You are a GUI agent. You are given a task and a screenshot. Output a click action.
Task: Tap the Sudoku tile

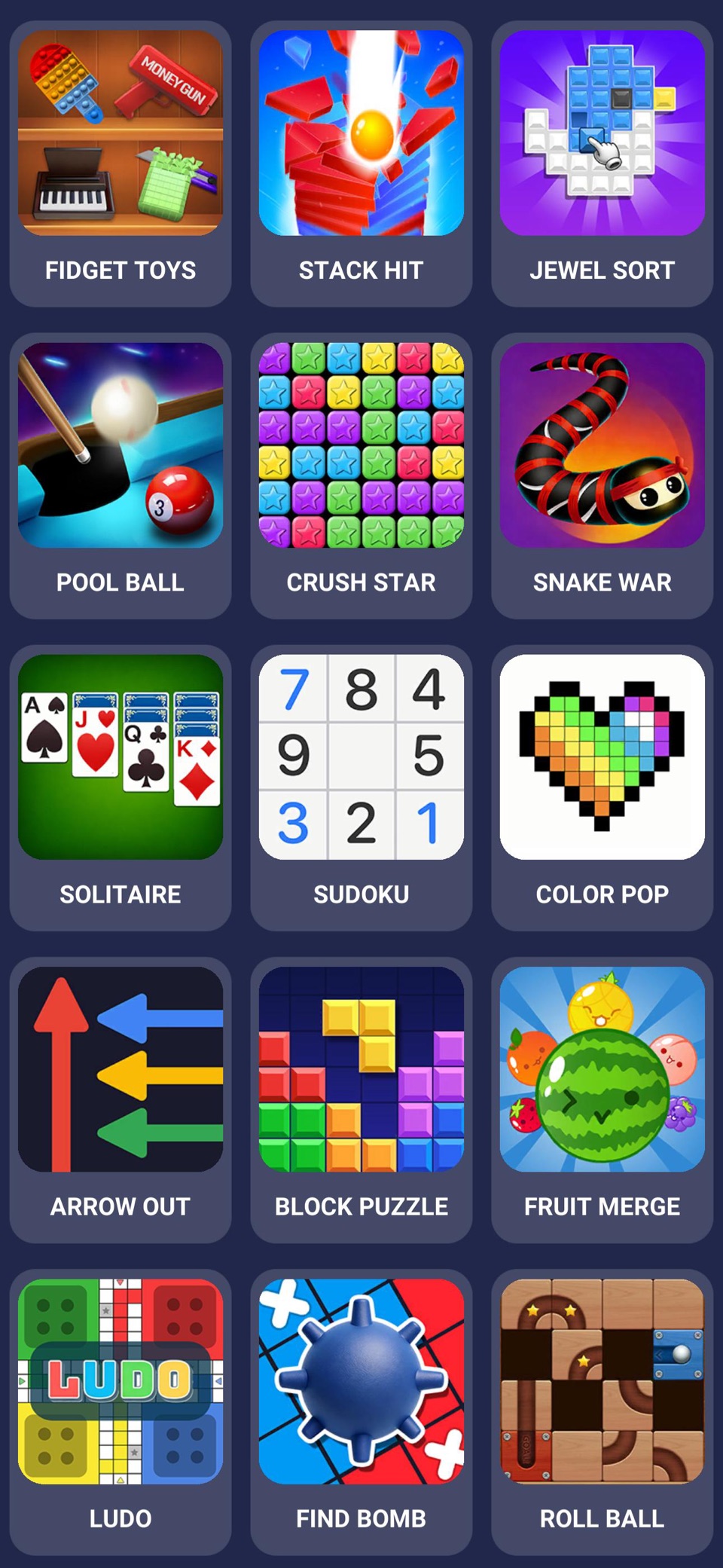(361, 787)
